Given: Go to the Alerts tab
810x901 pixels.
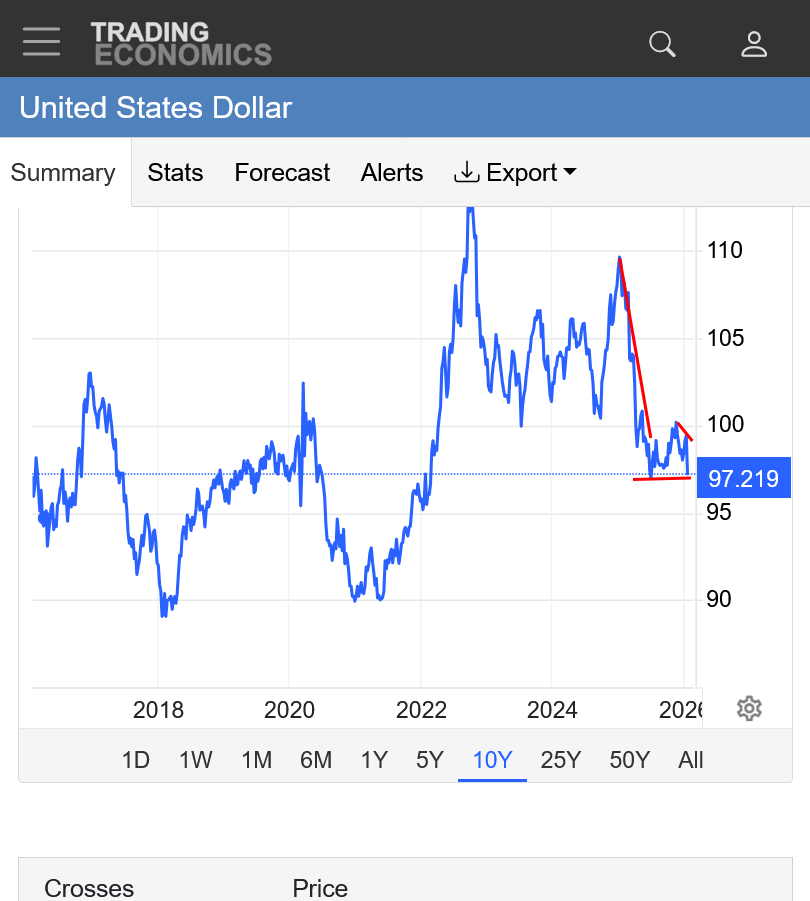Looking at the screenshot, I should 392,173.
